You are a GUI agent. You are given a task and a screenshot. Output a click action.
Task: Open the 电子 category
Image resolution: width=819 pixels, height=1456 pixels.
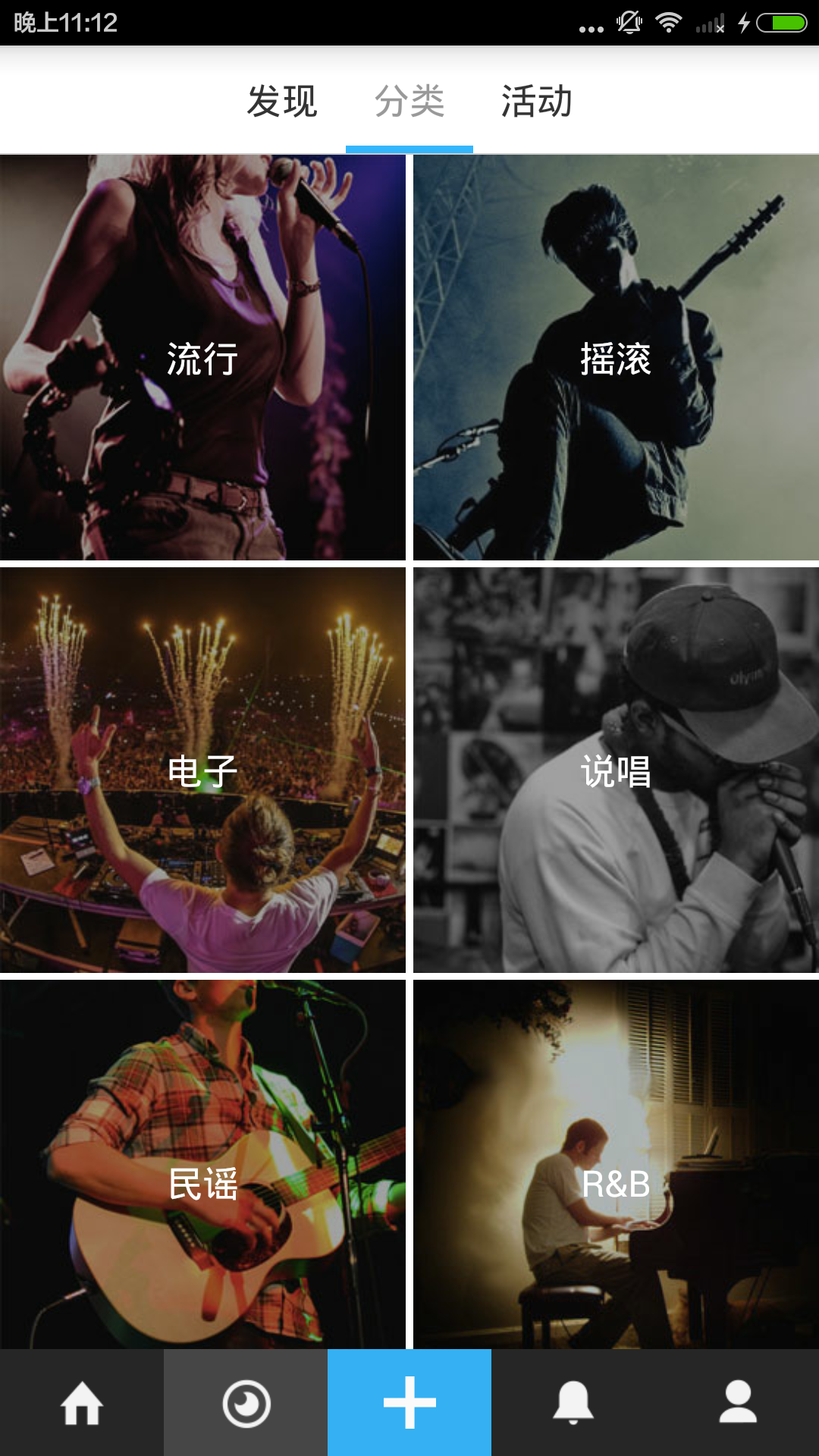pyautogui.click(x=202, y=770)
